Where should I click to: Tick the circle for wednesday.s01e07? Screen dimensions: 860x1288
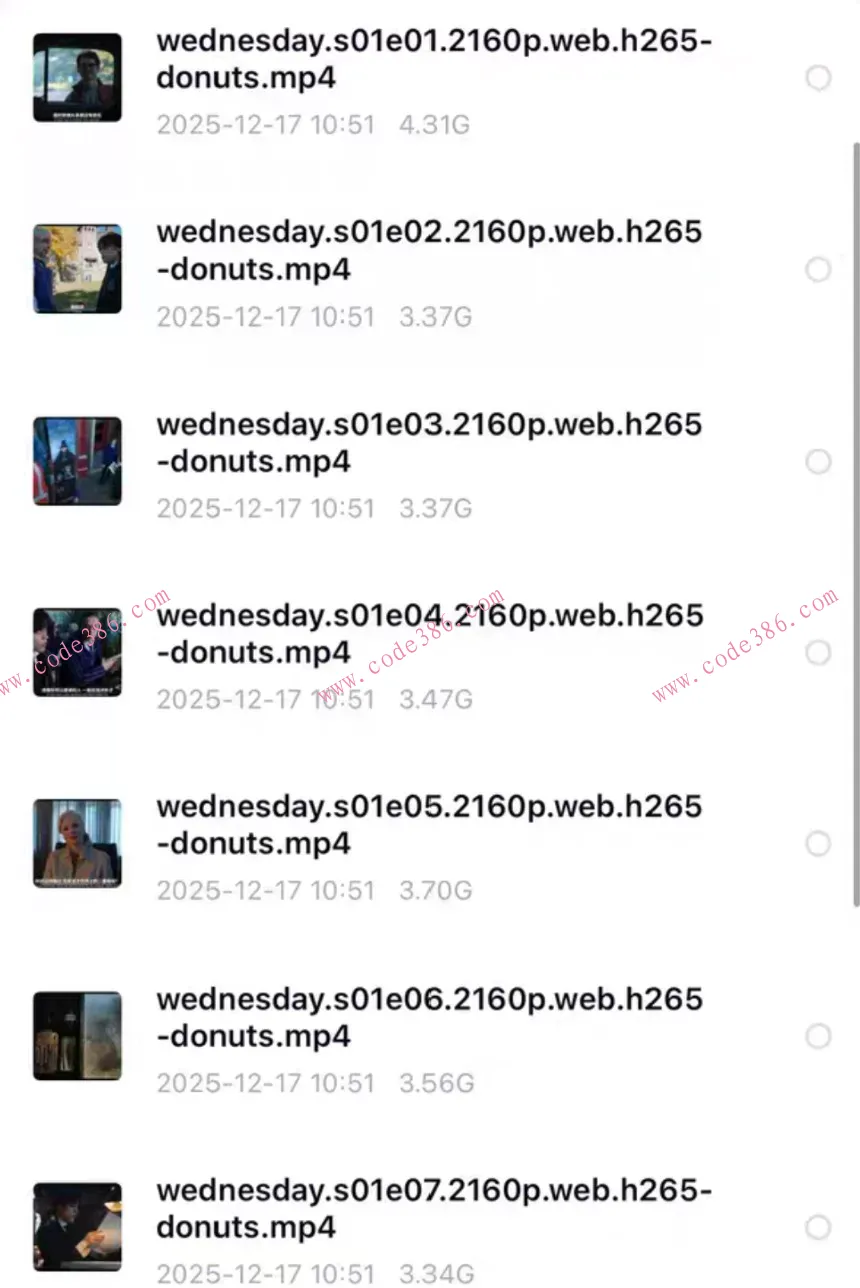[818, 1227]
